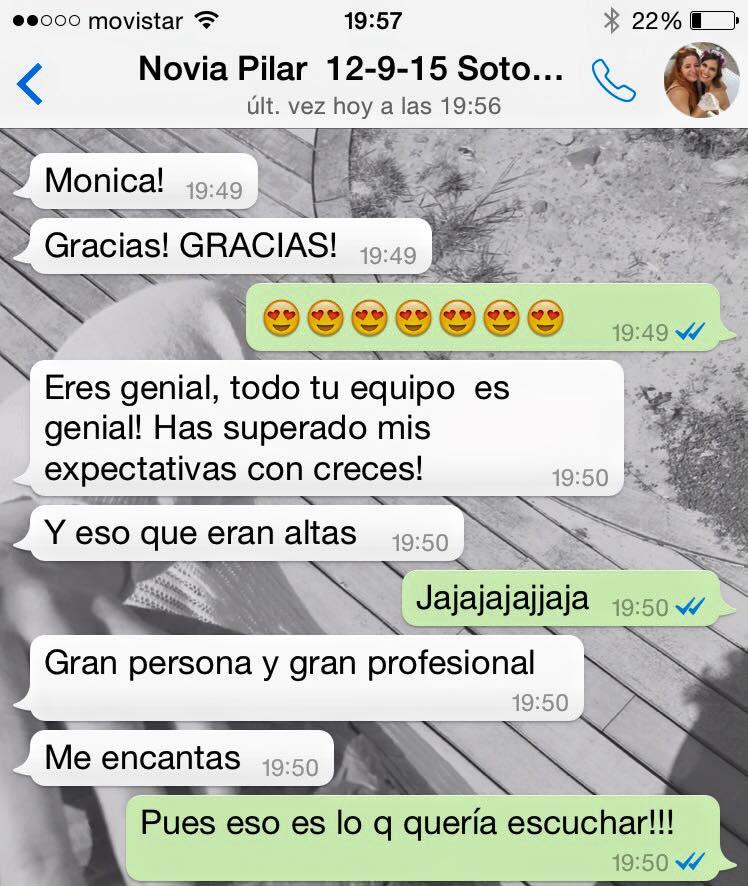Open Novia Pilar contact info from title
The width and height of the screenshot is (748, 886).
350,70
